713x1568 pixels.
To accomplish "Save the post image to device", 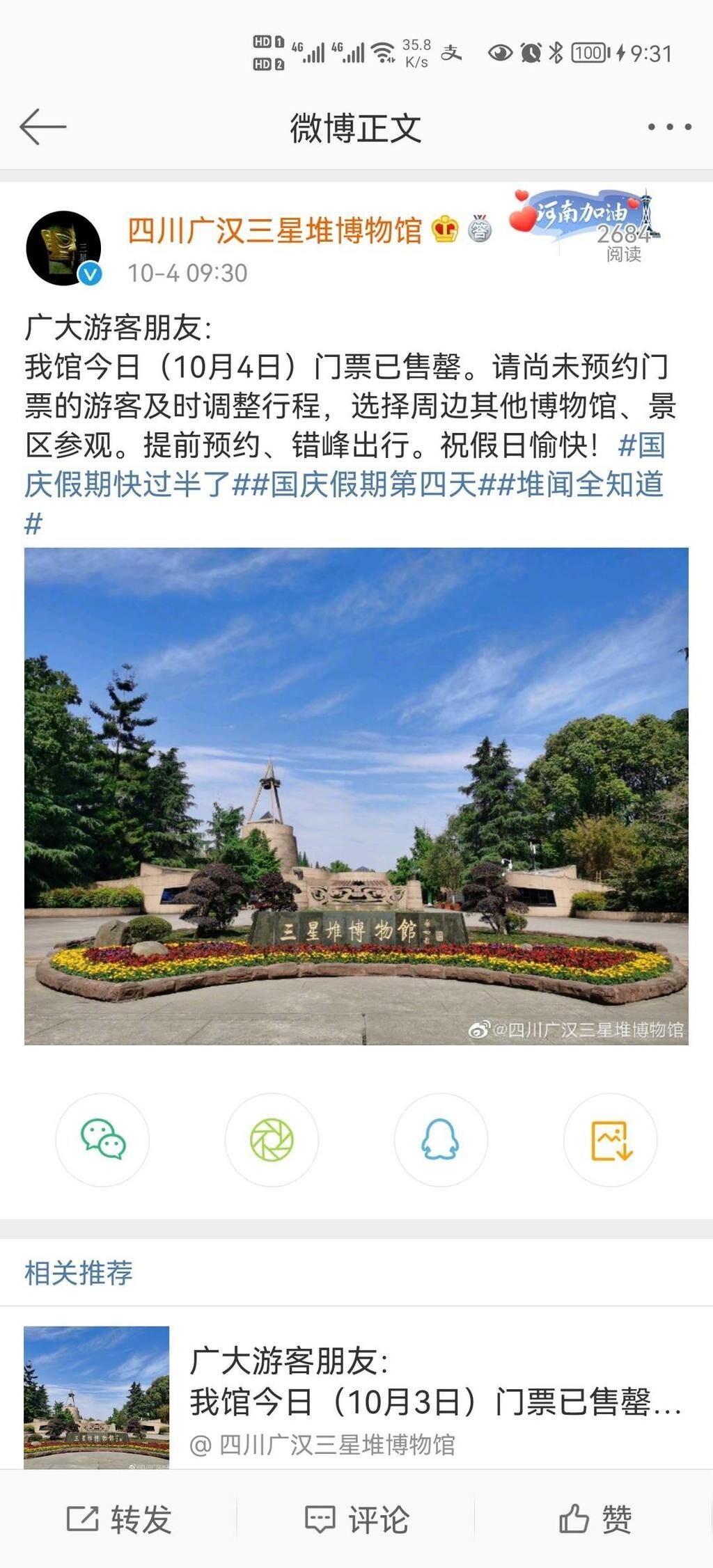I will pos(611,1139).
